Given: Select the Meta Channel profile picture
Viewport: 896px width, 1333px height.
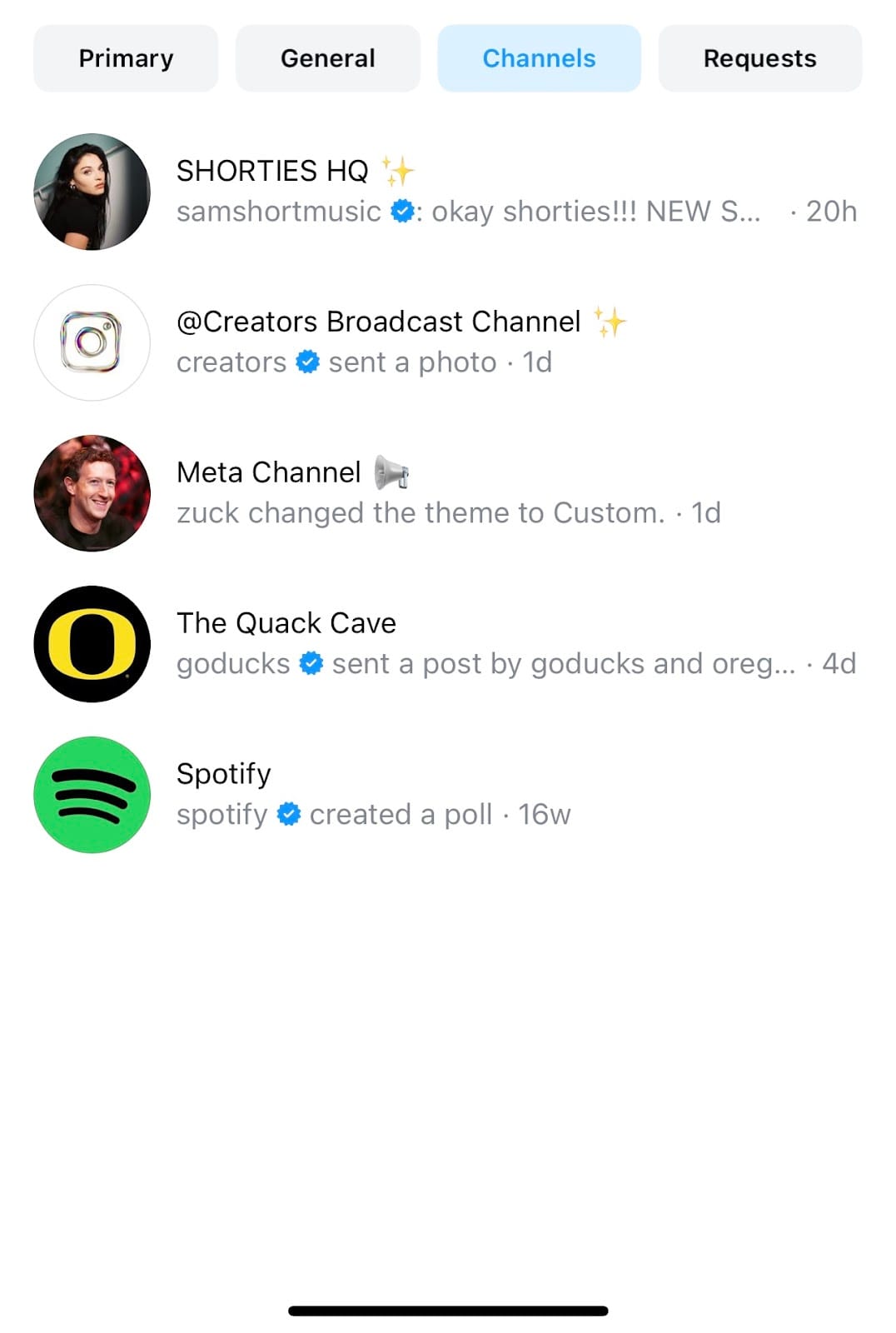Looking at the screenshot, I should [x=92, y=493].
